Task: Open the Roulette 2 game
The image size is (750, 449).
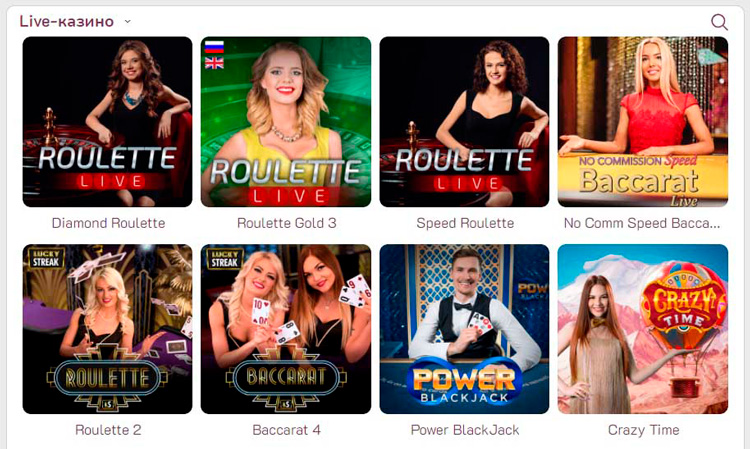Action: (x=108, y=329)
